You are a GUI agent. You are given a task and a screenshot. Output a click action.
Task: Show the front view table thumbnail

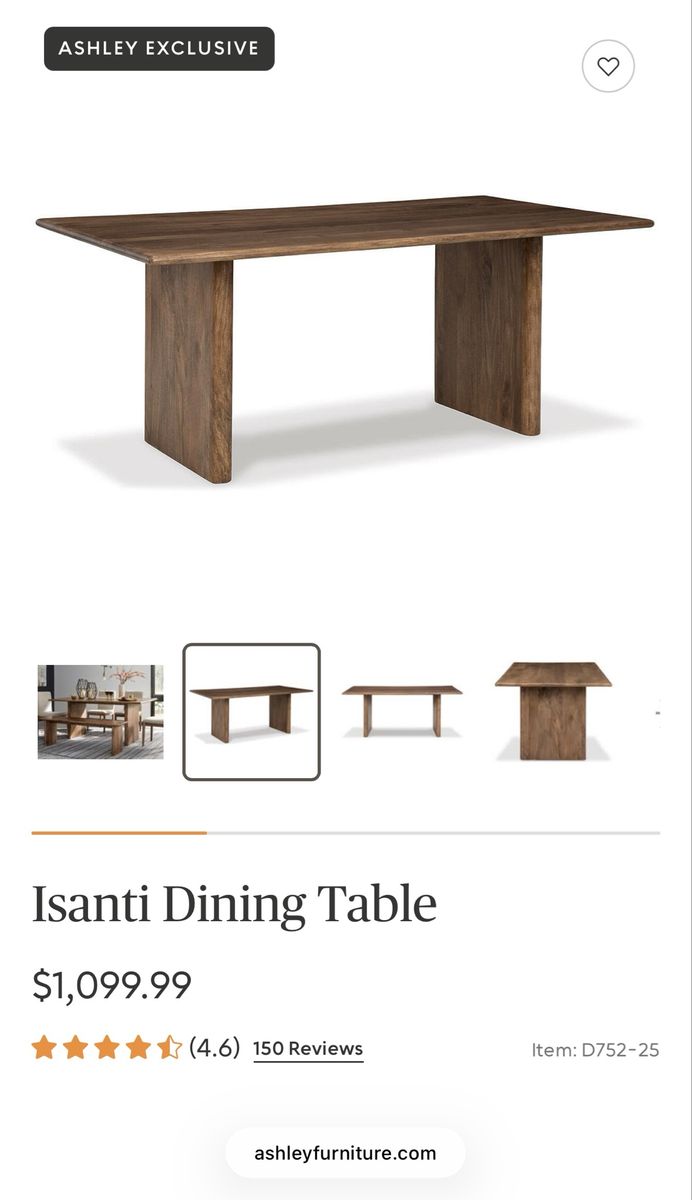402,712
